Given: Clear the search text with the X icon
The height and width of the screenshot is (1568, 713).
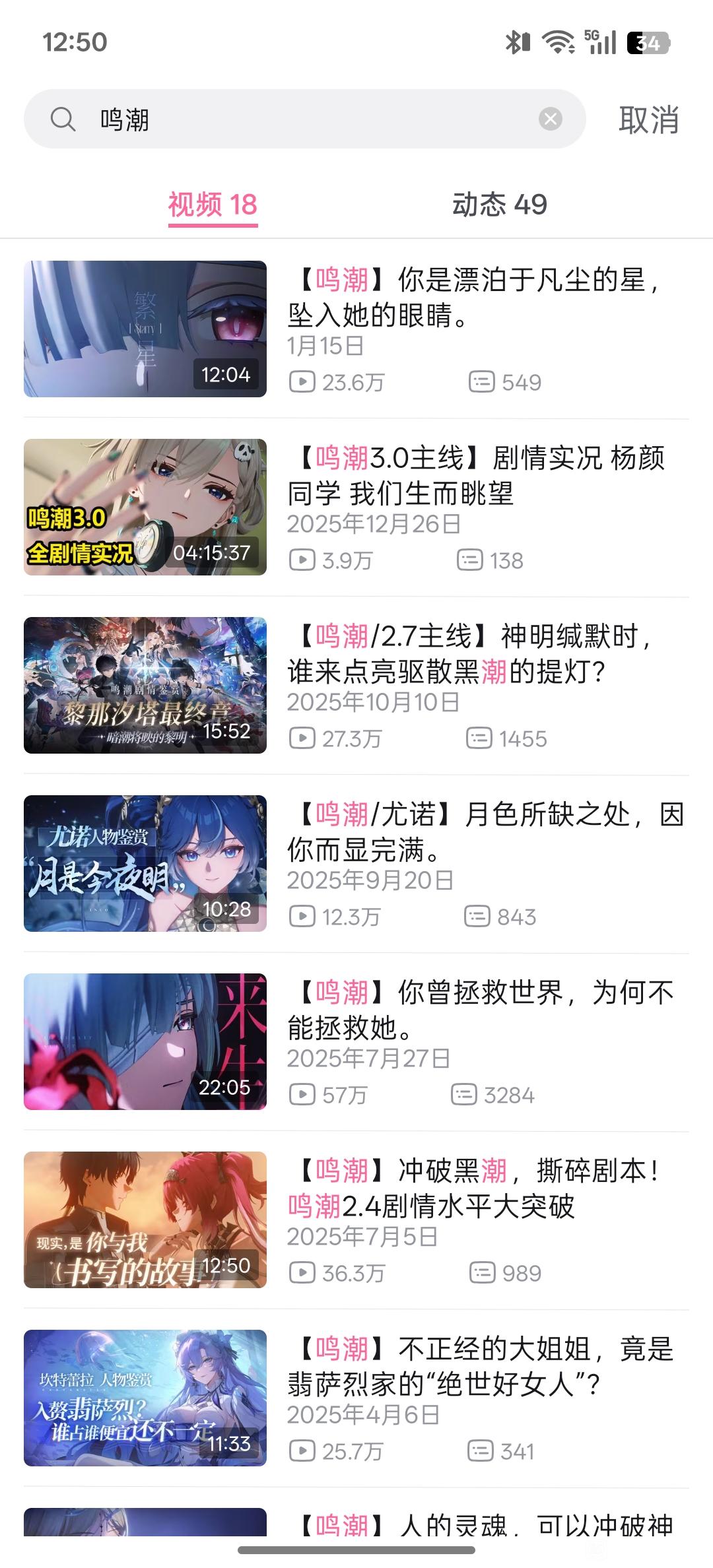Looking at the screenshot, I should tap(551, 119).
